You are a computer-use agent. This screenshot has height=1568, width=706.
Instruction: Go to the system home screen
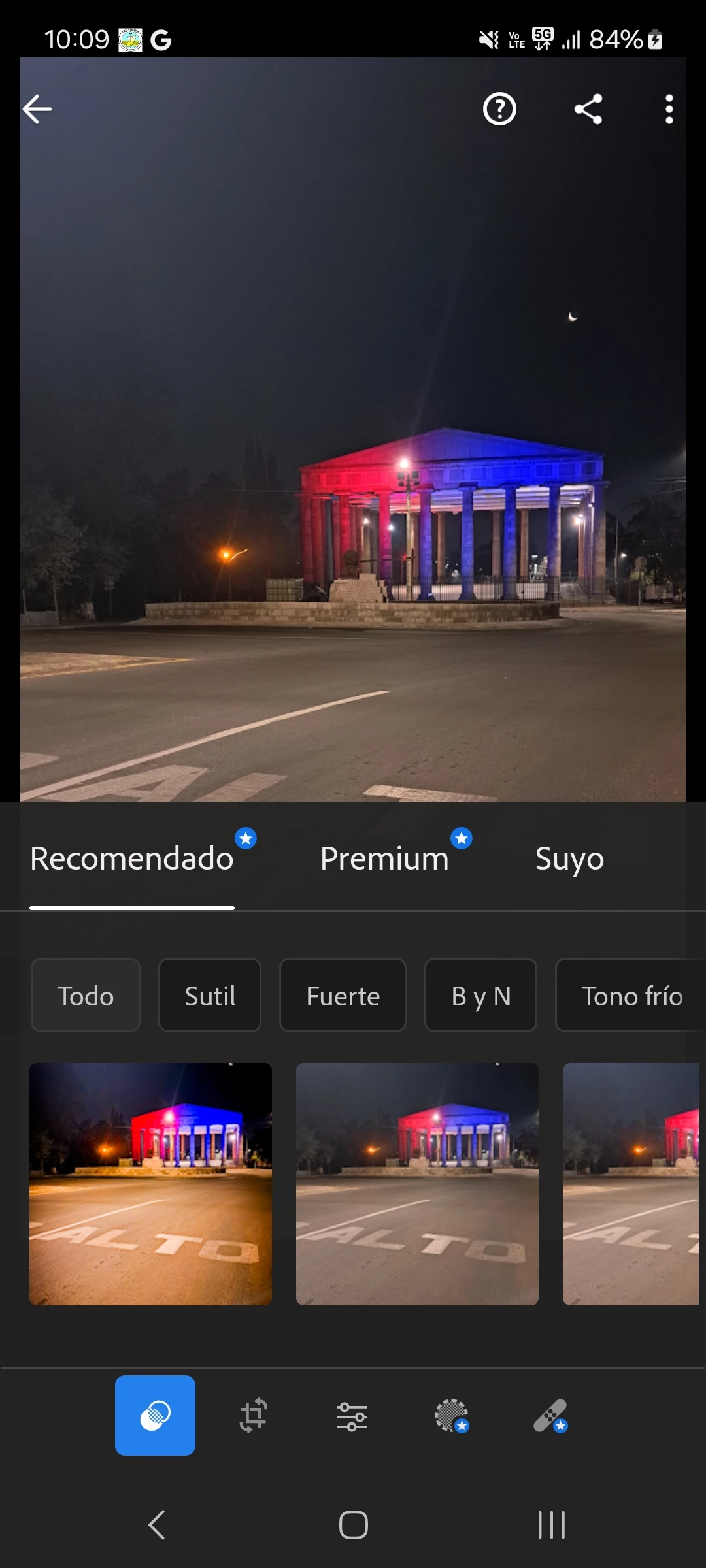click(353, 1525)
